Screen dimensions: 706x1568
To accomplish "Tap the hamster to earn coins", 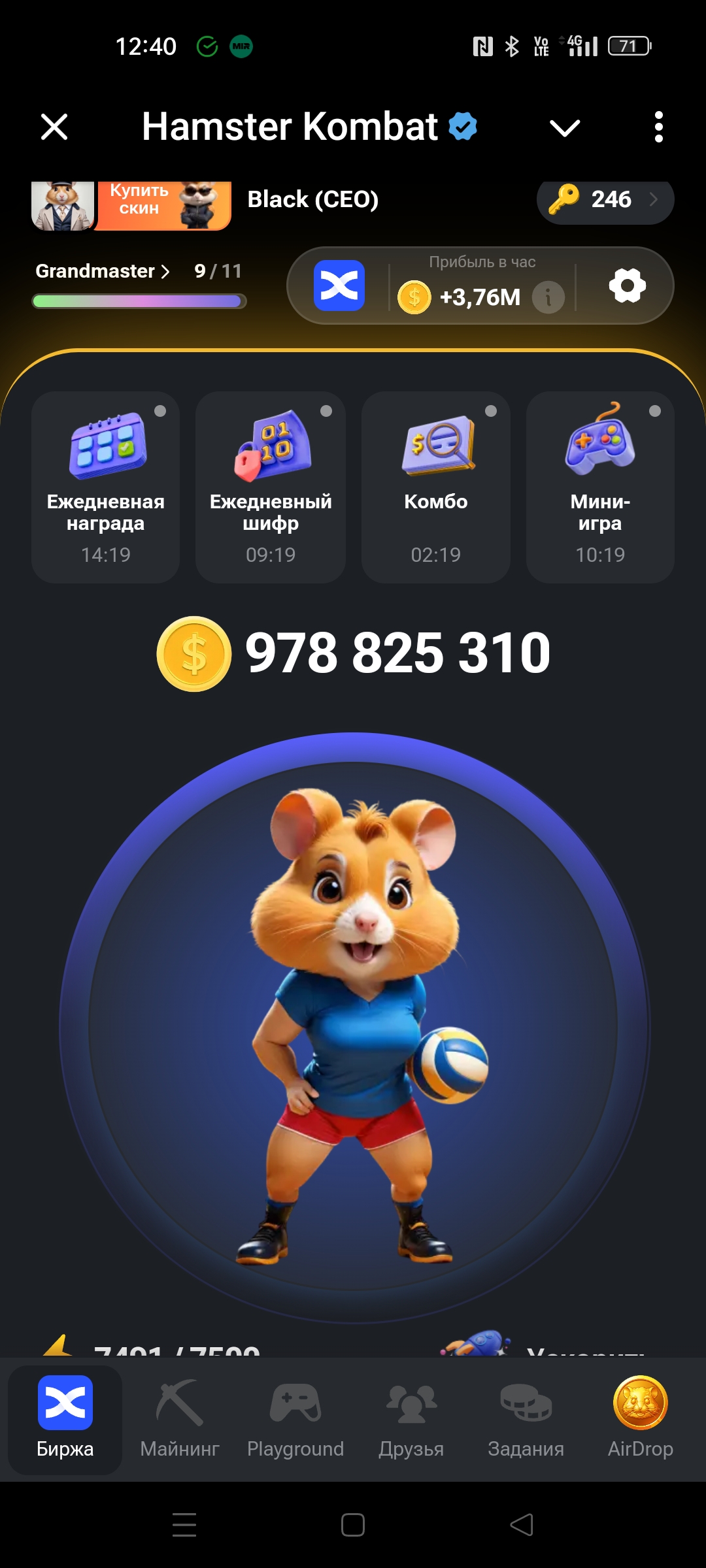I will pyautogui.click(x=354, y=1026).
